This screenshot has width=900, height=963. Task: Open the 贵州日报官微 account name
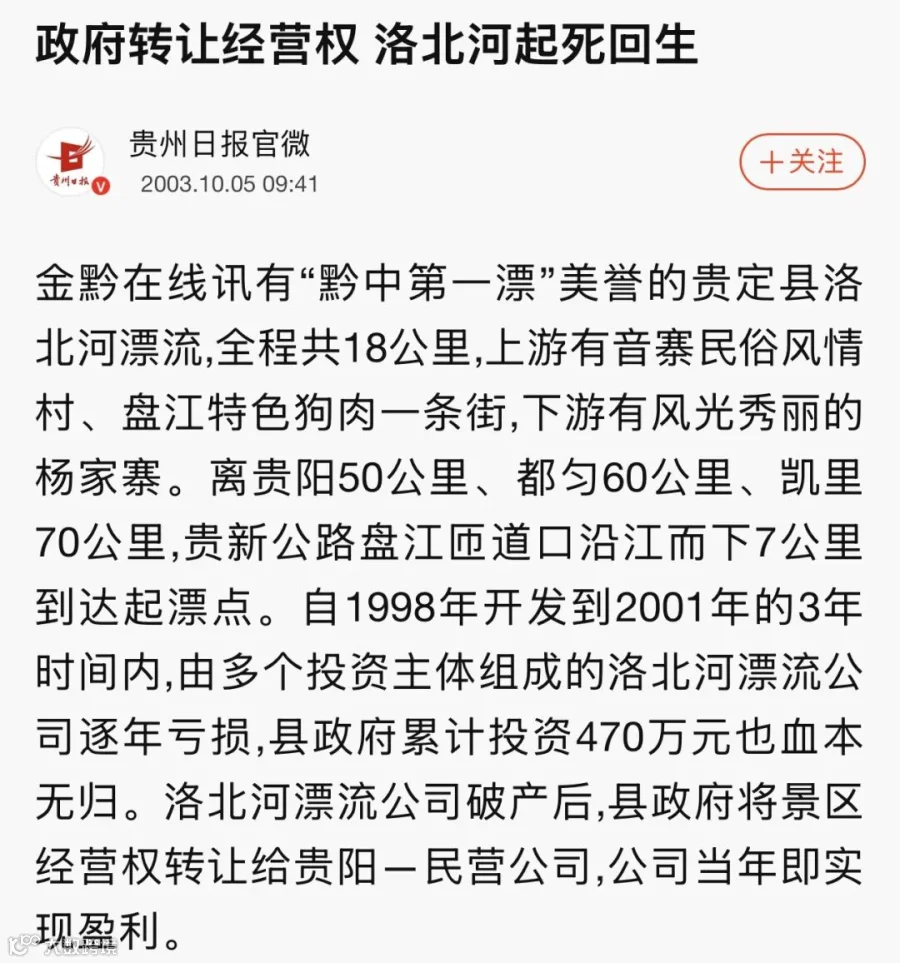pyautogui.click(x=220, y=145)
